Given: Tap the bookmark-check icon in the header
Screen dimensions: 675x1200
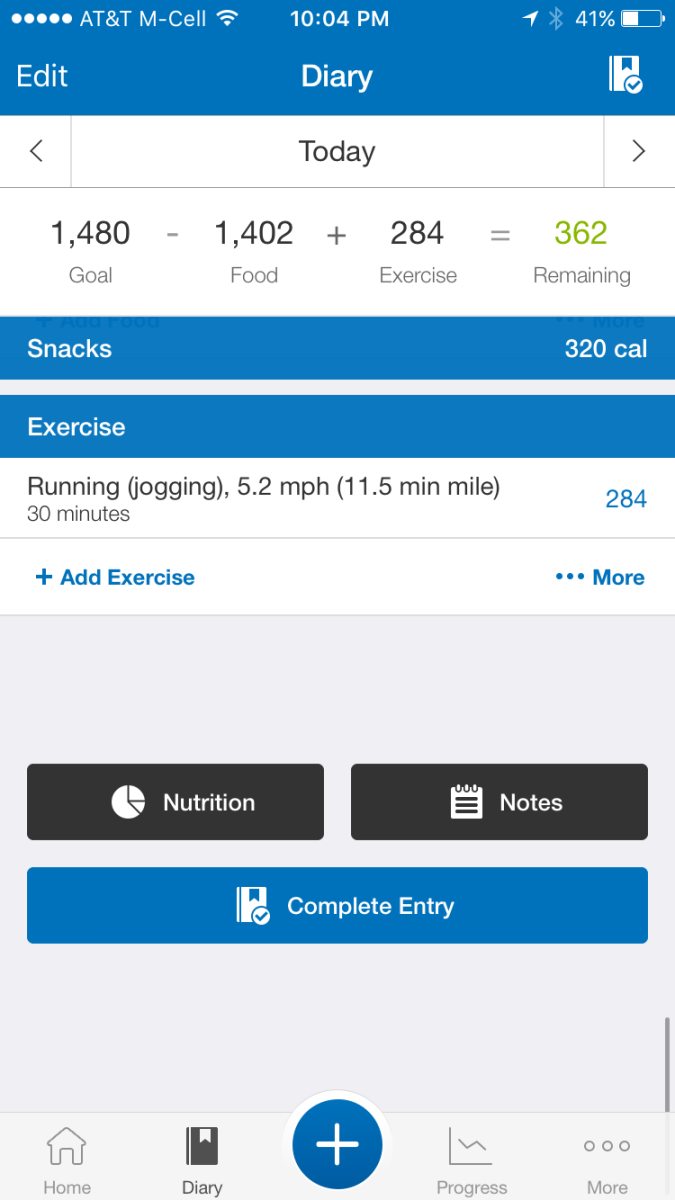Looking at the screenshot, I should 626,75.
